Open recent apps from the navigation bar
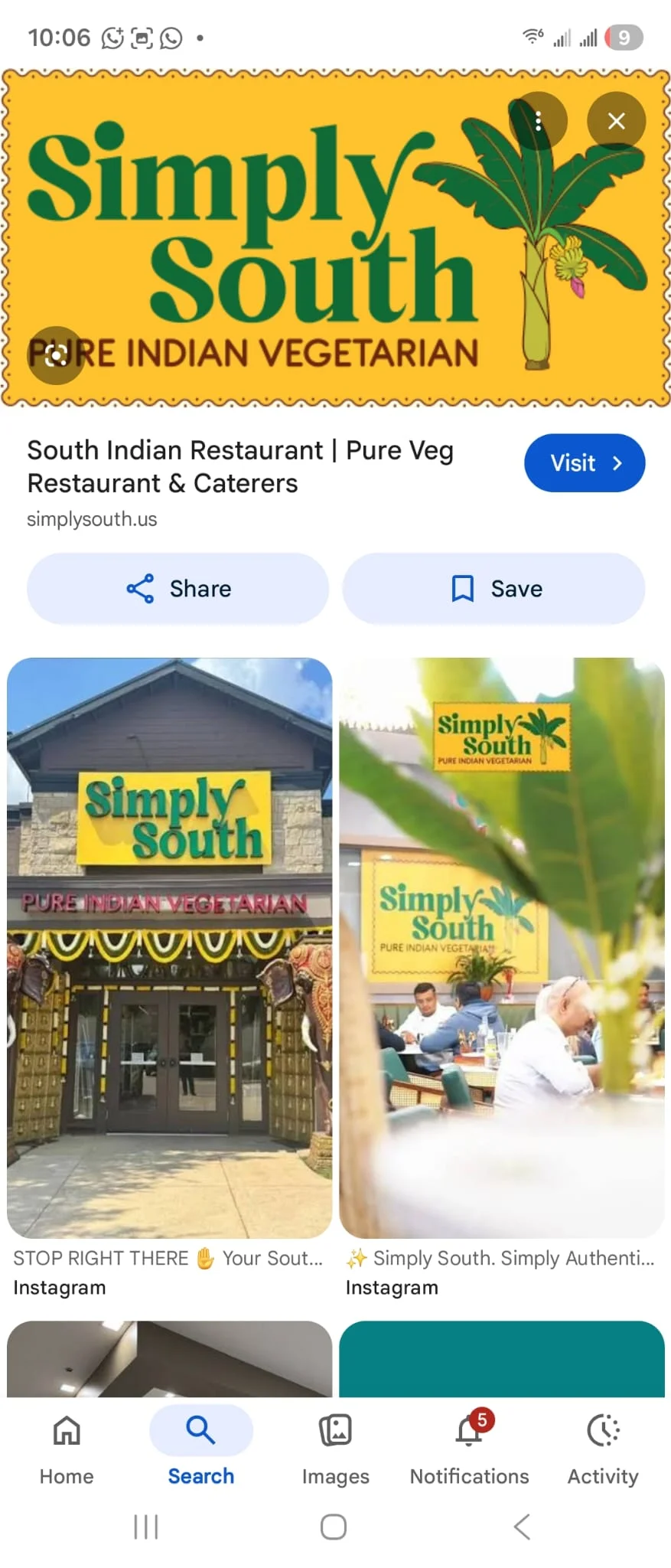The height and width of the screenshot is (1568, 671). click(145, 1527)
